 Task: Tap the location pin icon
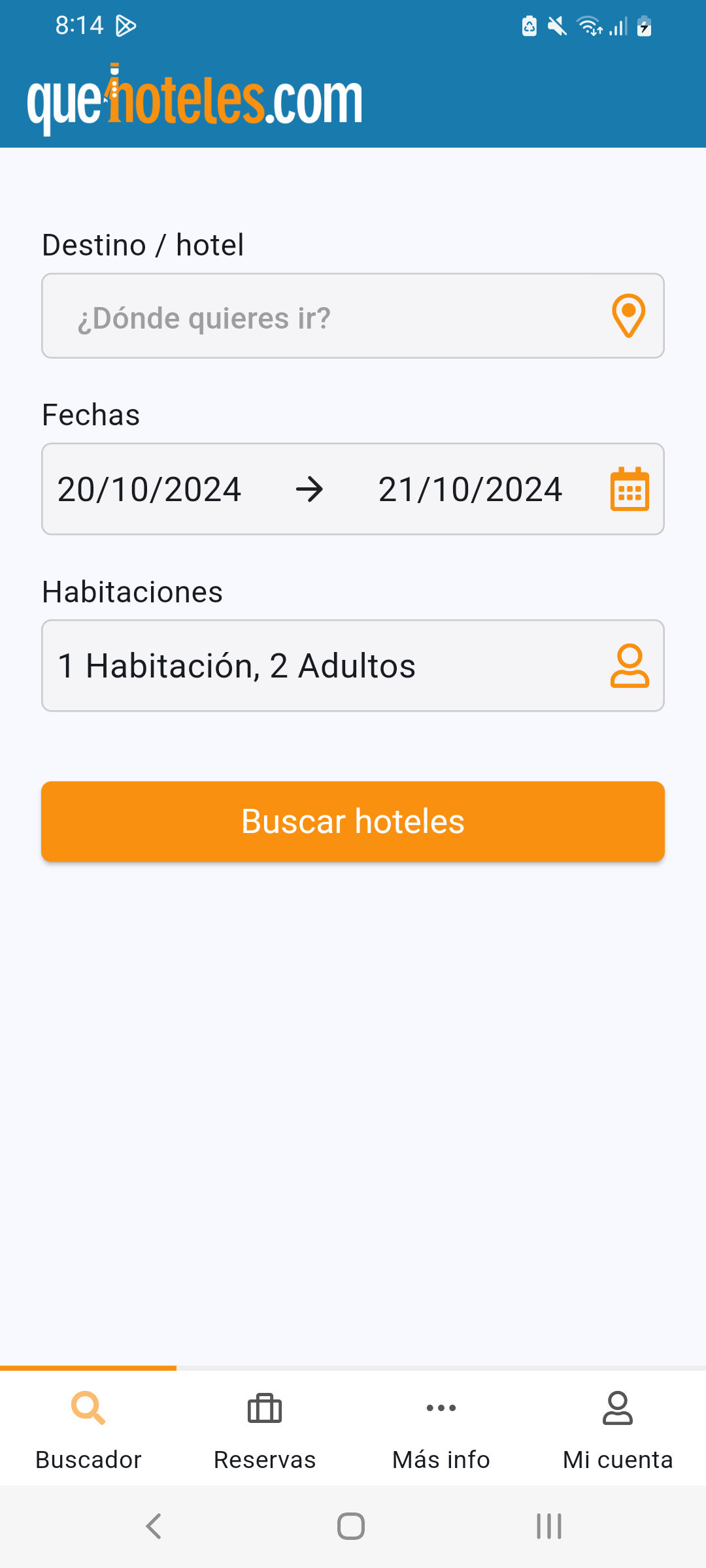[628, 316]
